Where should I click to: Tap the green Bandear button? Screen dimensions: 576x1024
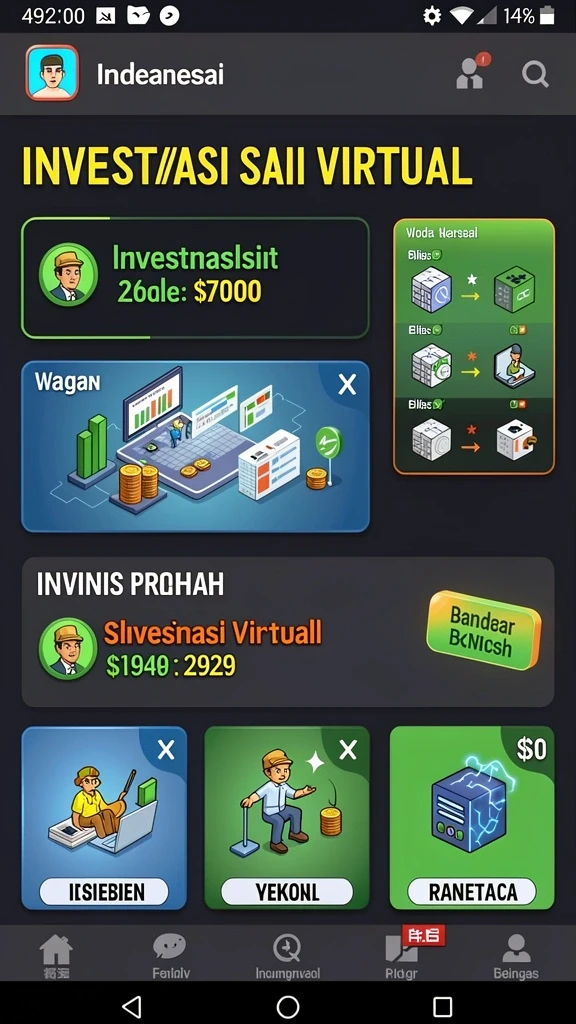483,631
